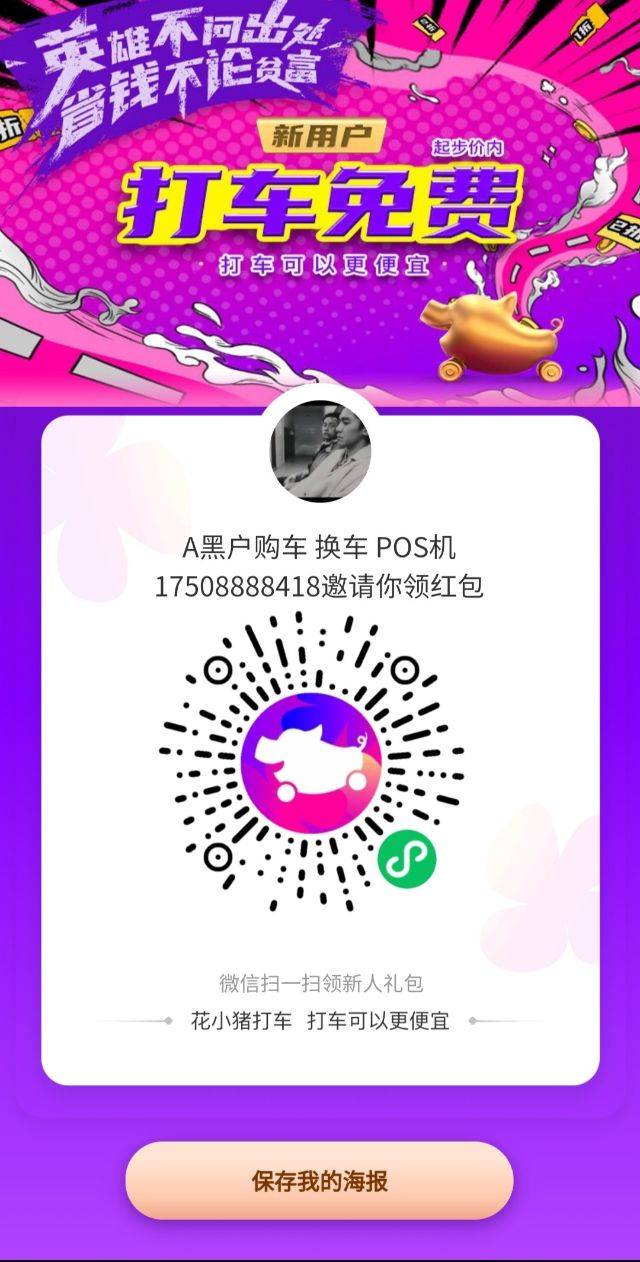Tap the 保存我的海报 button
Viewport: 640px width, 1262px height.
tap(319, 1181)
